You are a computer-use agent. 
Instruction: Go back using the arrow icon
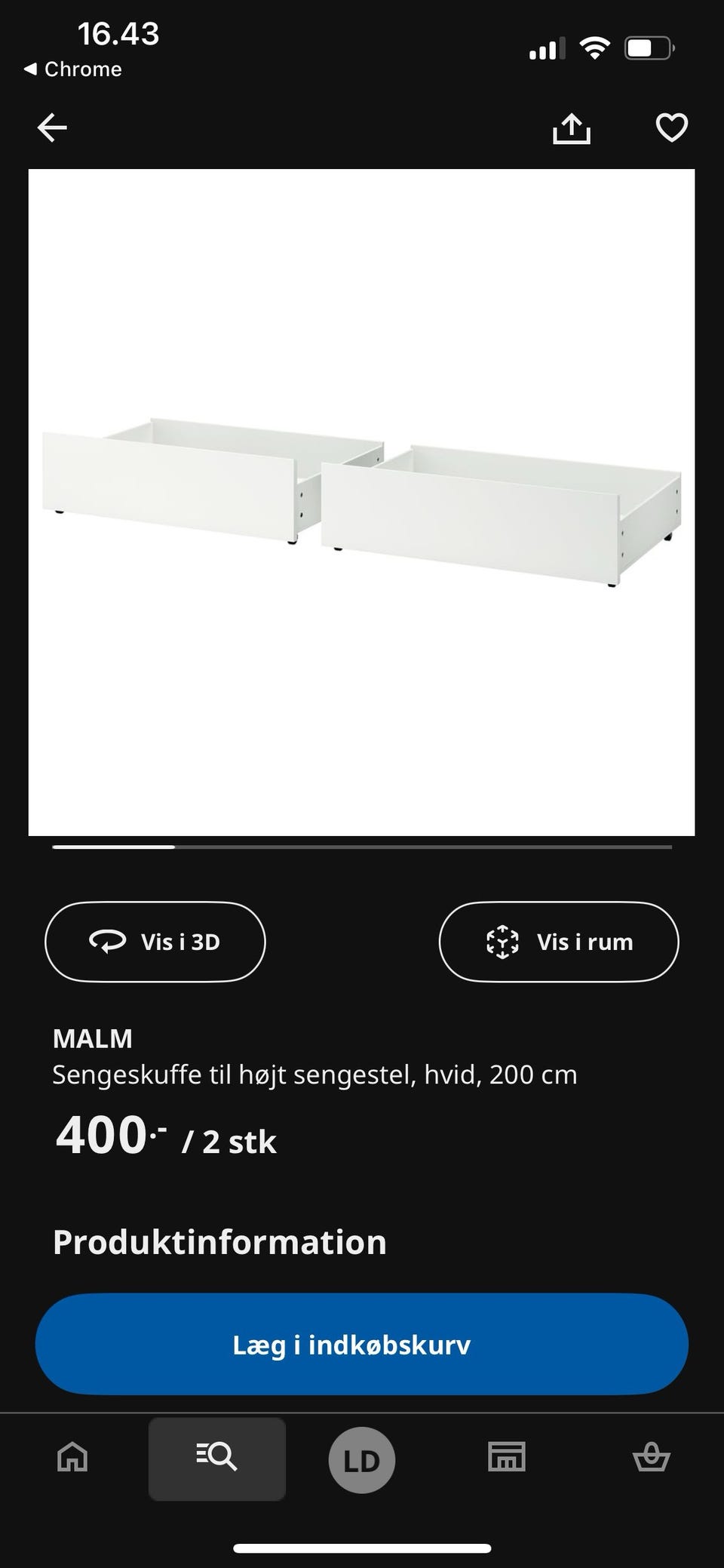[52, 128]
